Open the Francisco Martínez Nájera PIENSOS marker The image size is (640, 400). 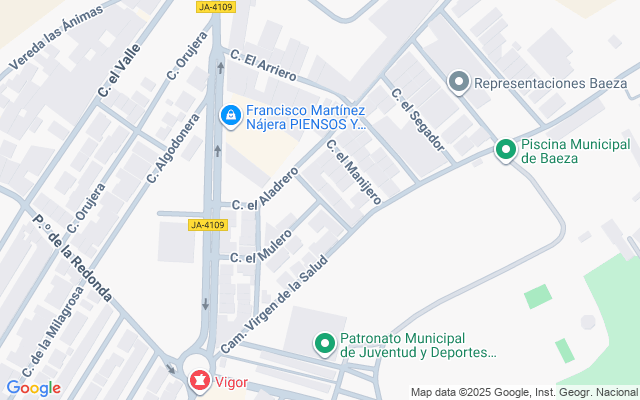231,117
